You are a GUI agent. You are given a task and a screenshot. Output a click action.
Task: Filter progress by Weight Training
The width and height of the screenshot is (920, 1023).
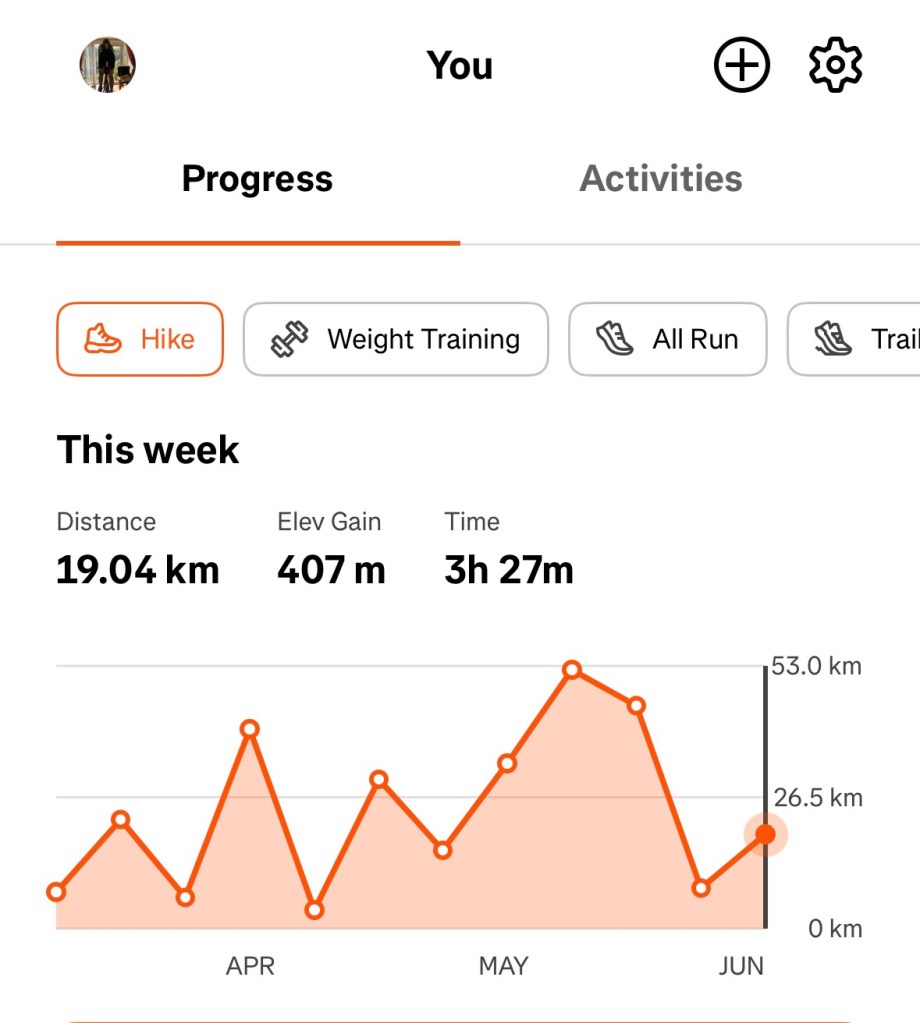(x=396, y=339)
